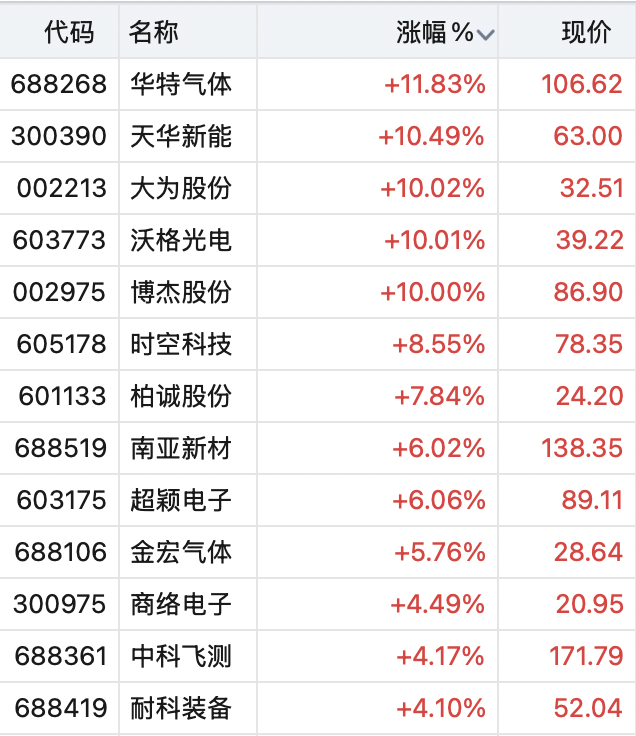This screenshot has width=636, height=736.
Task: View 柏诚股份 stock details
Action: 181,396
